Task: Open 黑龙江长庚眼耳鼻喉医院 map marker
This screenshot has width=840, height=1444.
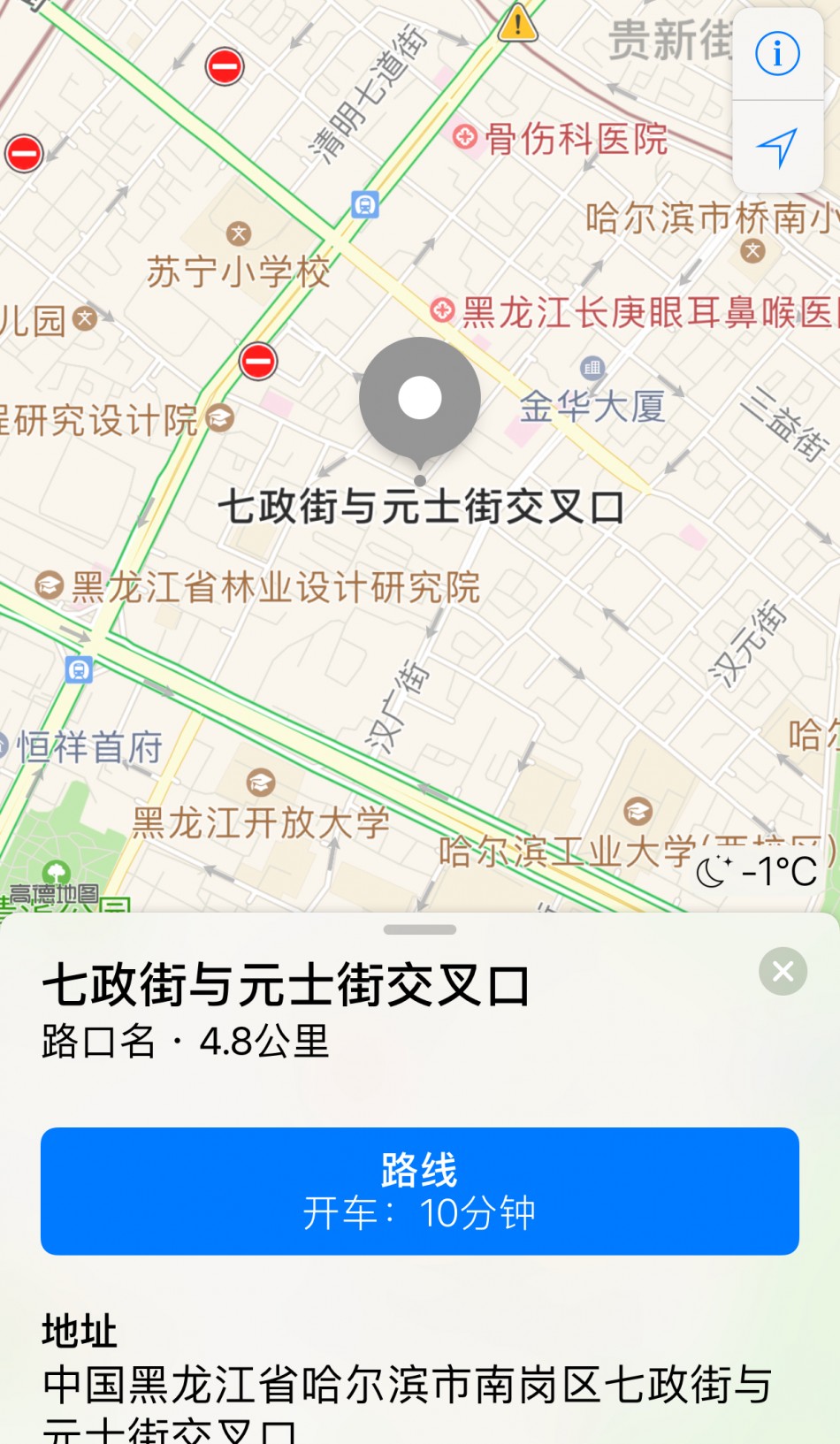Action: (633, 311)
